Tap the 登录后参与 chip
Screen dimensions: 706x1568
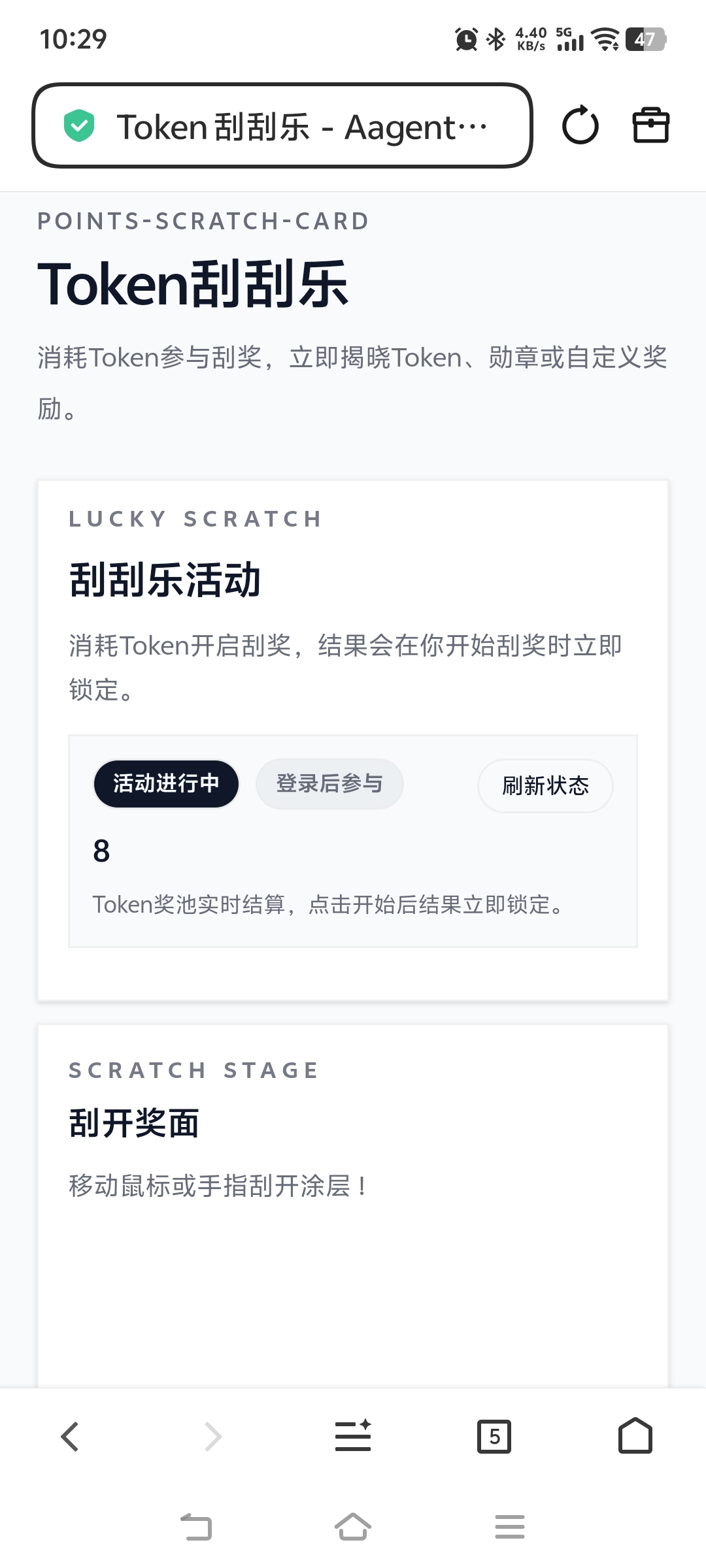tap(329, 783)
